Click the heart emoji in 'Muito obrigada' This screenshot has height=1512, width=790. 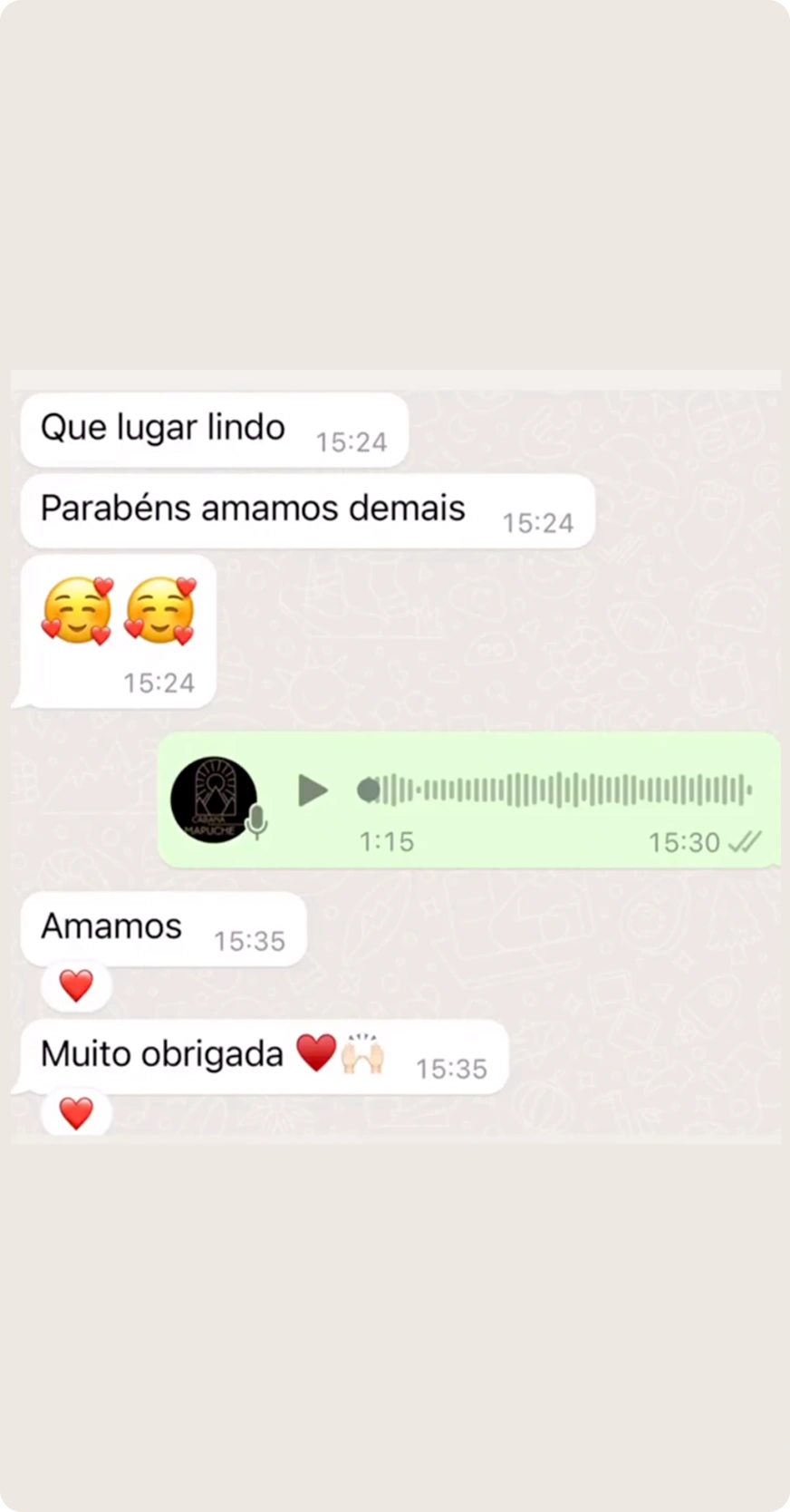(x=316, y=1052)
